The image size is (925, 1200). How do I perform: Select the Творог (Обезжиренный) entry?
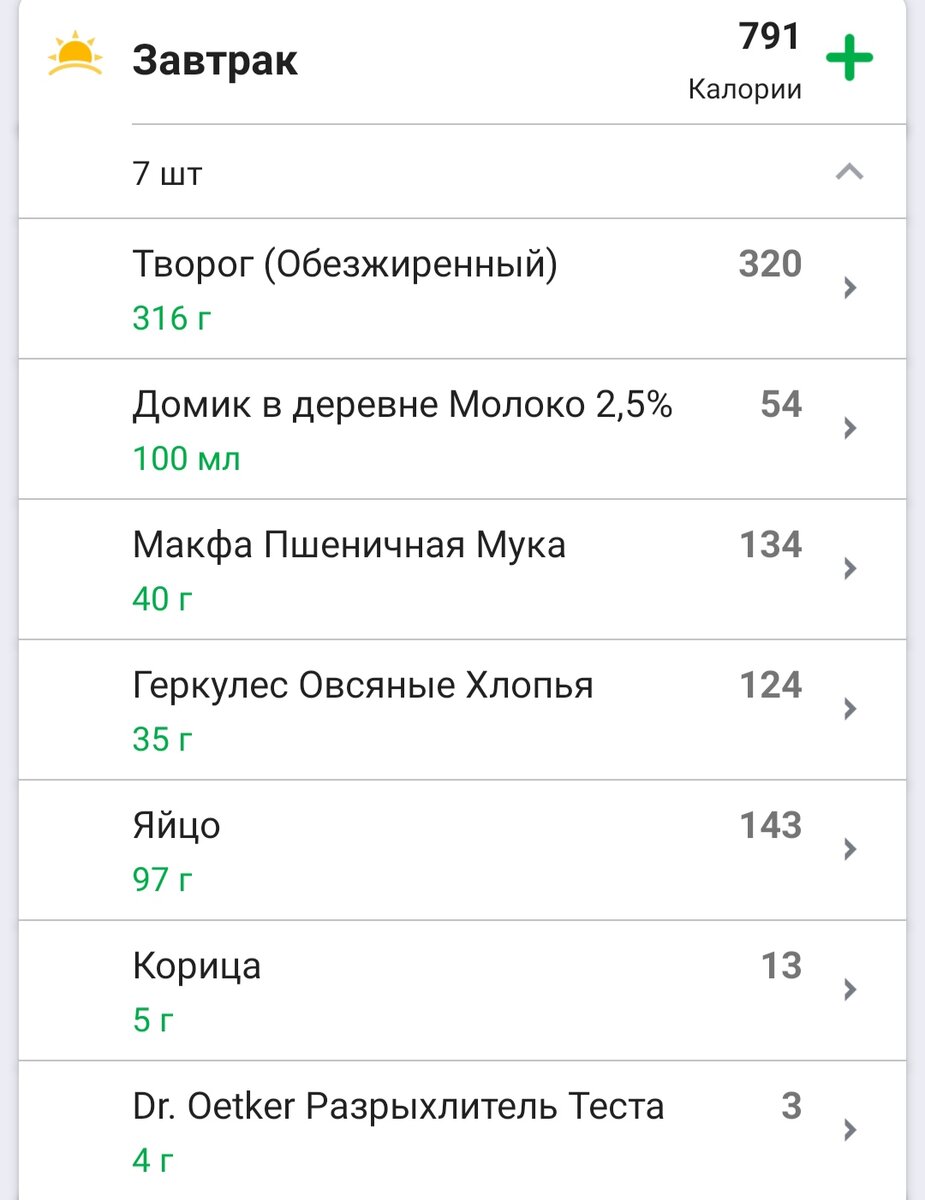pyautogui.click(x=346, y=264)
